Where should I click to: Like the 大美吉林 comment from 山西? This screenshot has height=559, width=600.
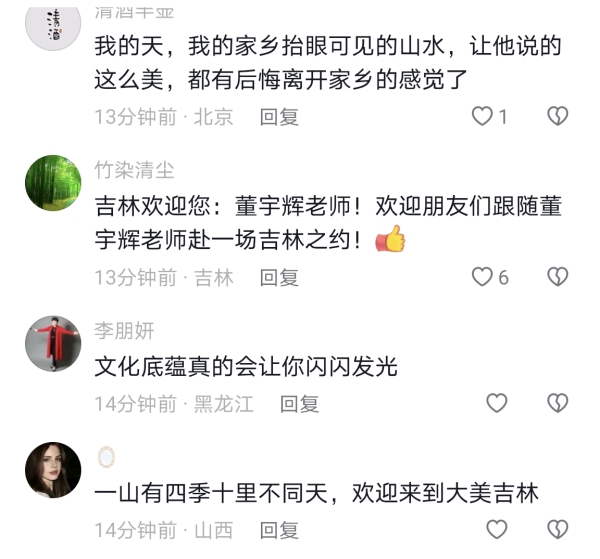tap(496, 529)
